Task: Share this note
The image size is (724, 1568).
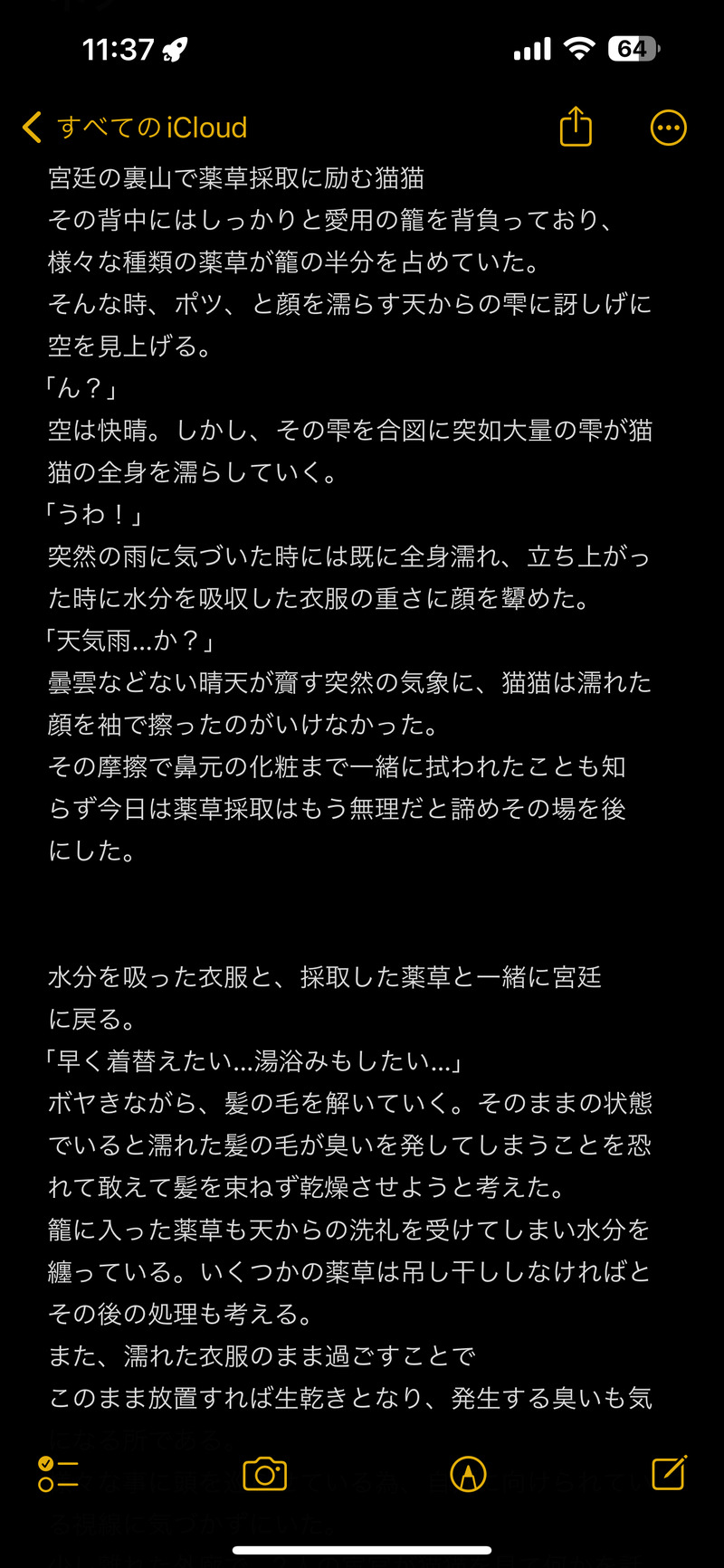Action: click(x=576, y=127)
